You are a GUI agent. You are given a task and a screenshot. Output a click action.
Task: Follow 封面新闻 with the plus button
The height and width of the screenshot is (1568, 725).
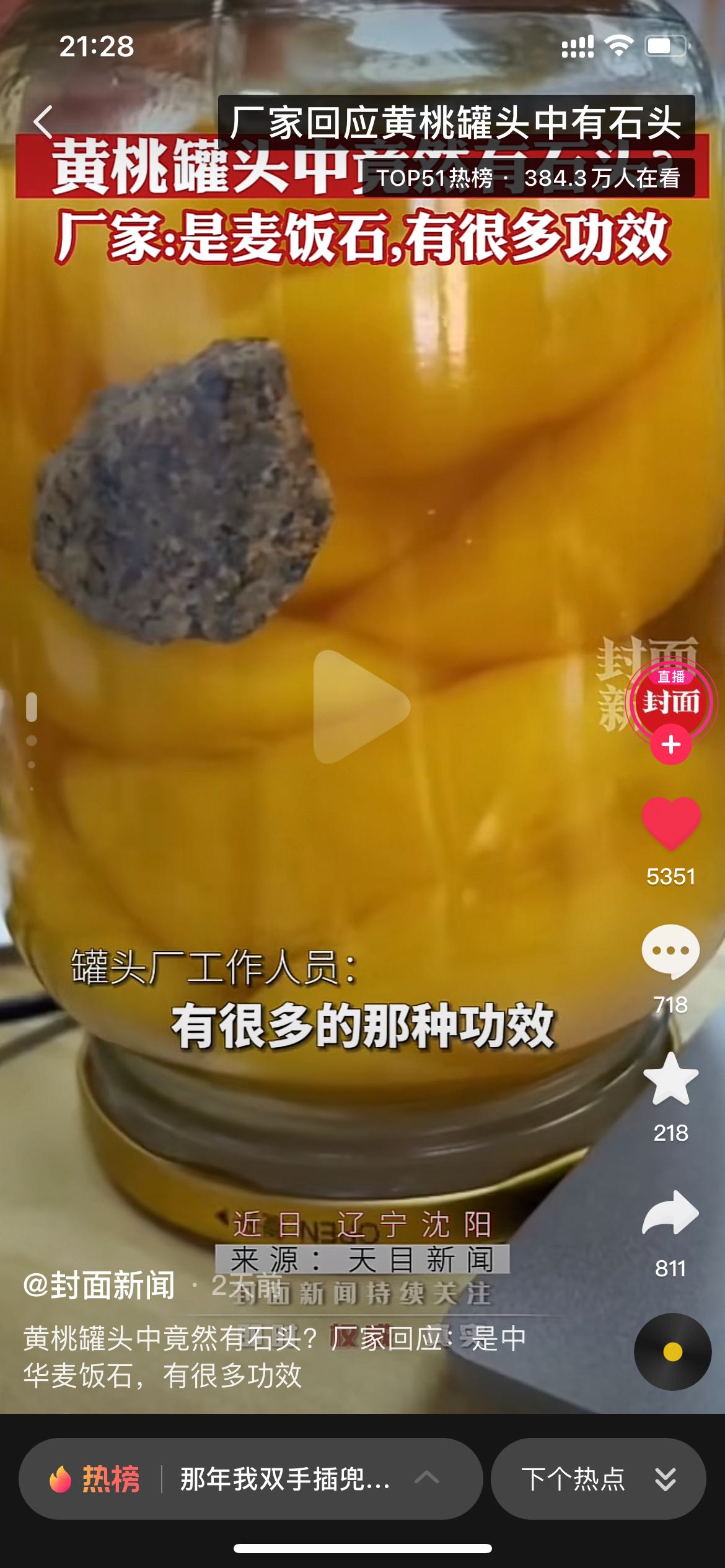671,745
